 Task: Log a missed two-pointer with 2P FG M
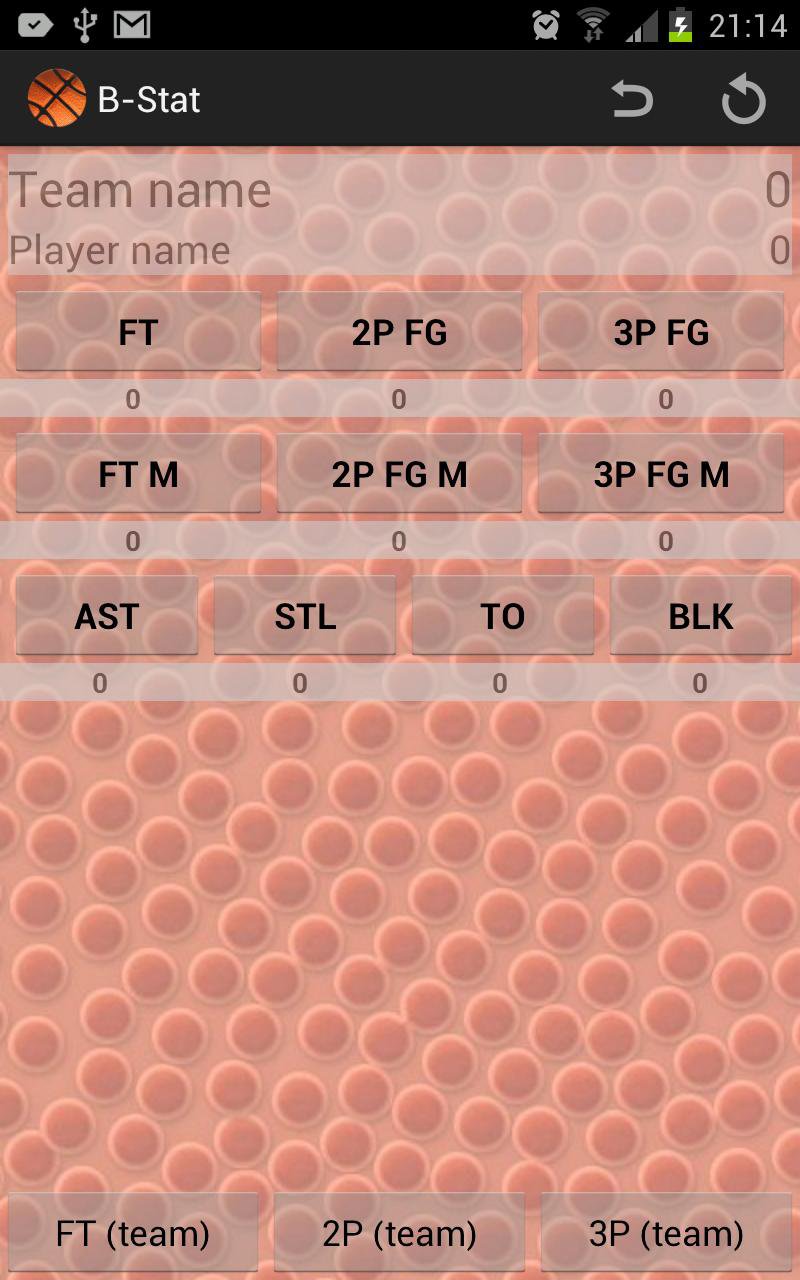(399, 473)
